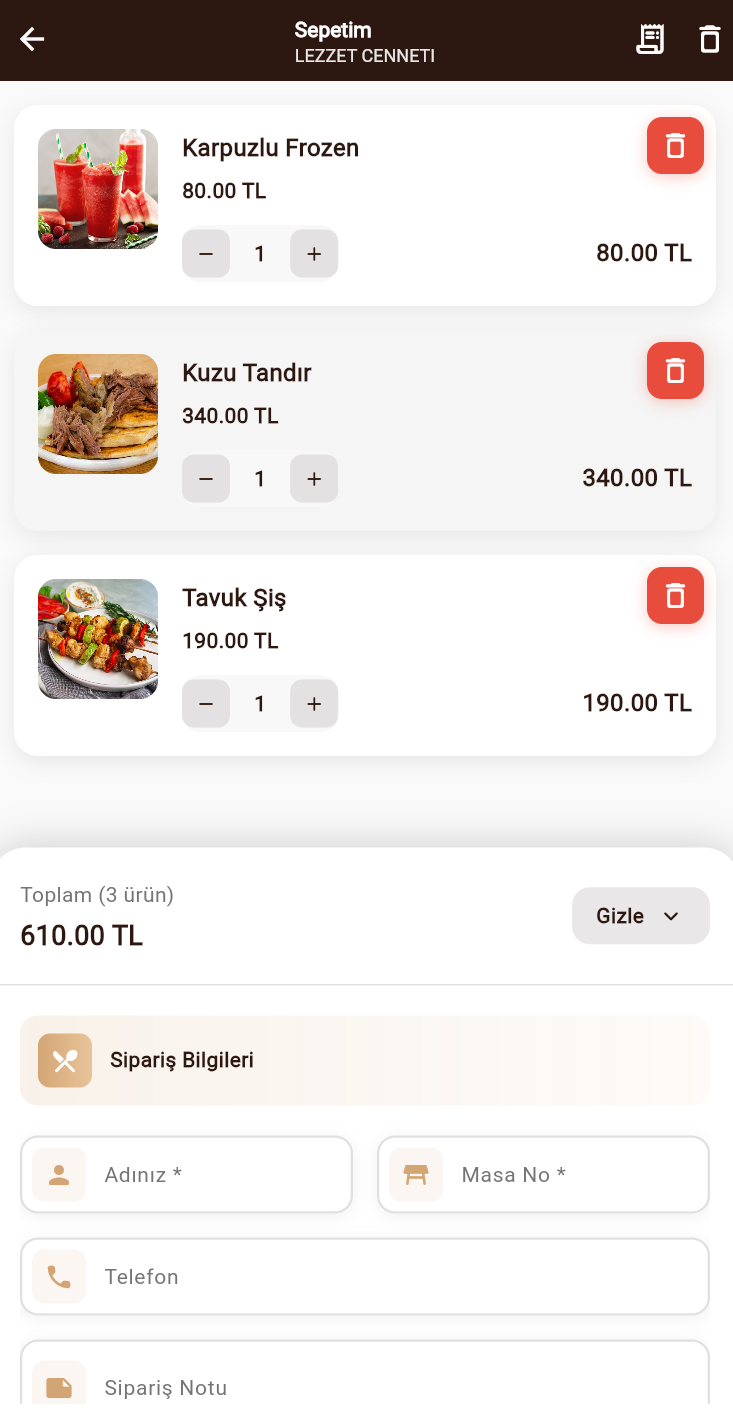Delete Kuzu Tandır using its trash icon
733x1428 pixels.
click(x=675, y=370)
